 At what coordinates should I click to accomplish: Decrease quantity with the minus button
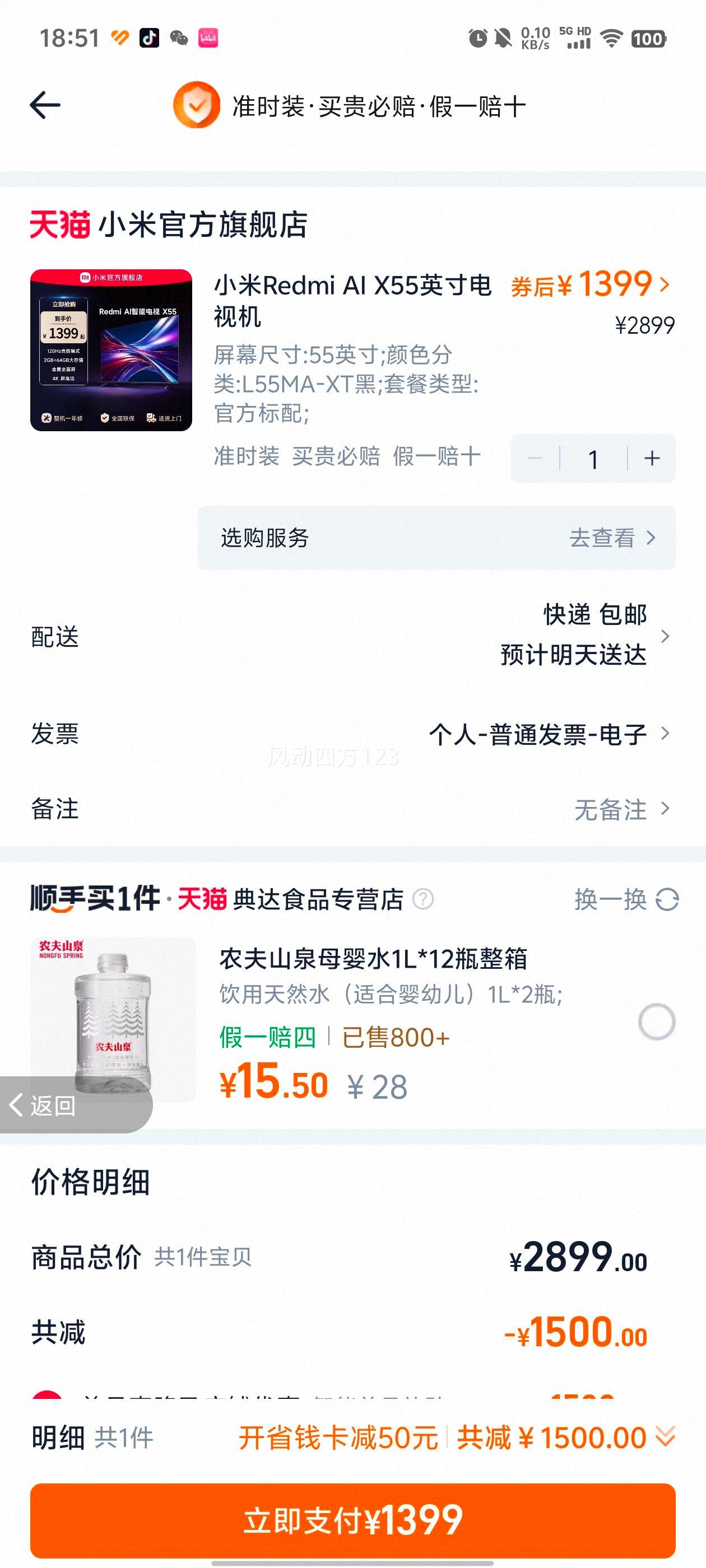pyautogui.click(x=536, y=459)
